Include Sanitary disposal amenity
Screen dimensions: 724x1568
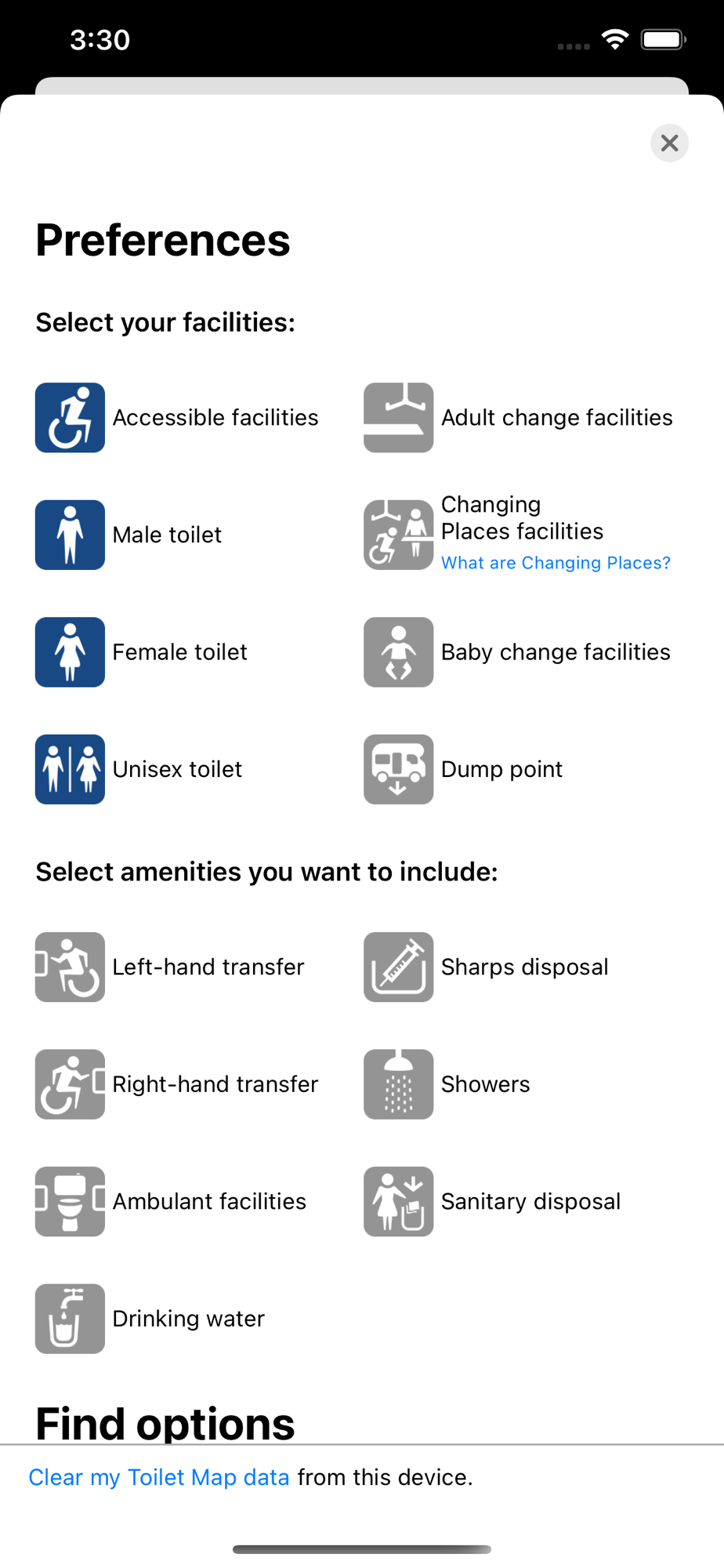[x=398, y=1201]
